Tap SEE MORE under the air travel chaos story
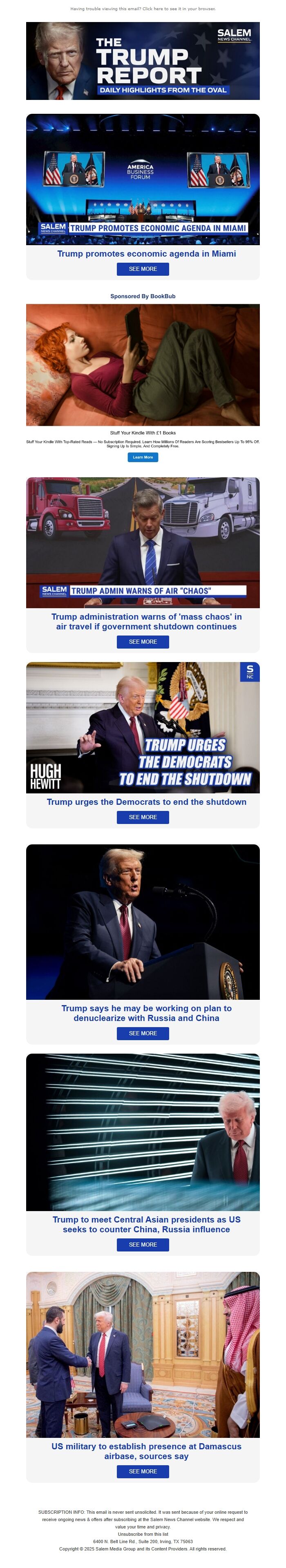 coord(143,642)
